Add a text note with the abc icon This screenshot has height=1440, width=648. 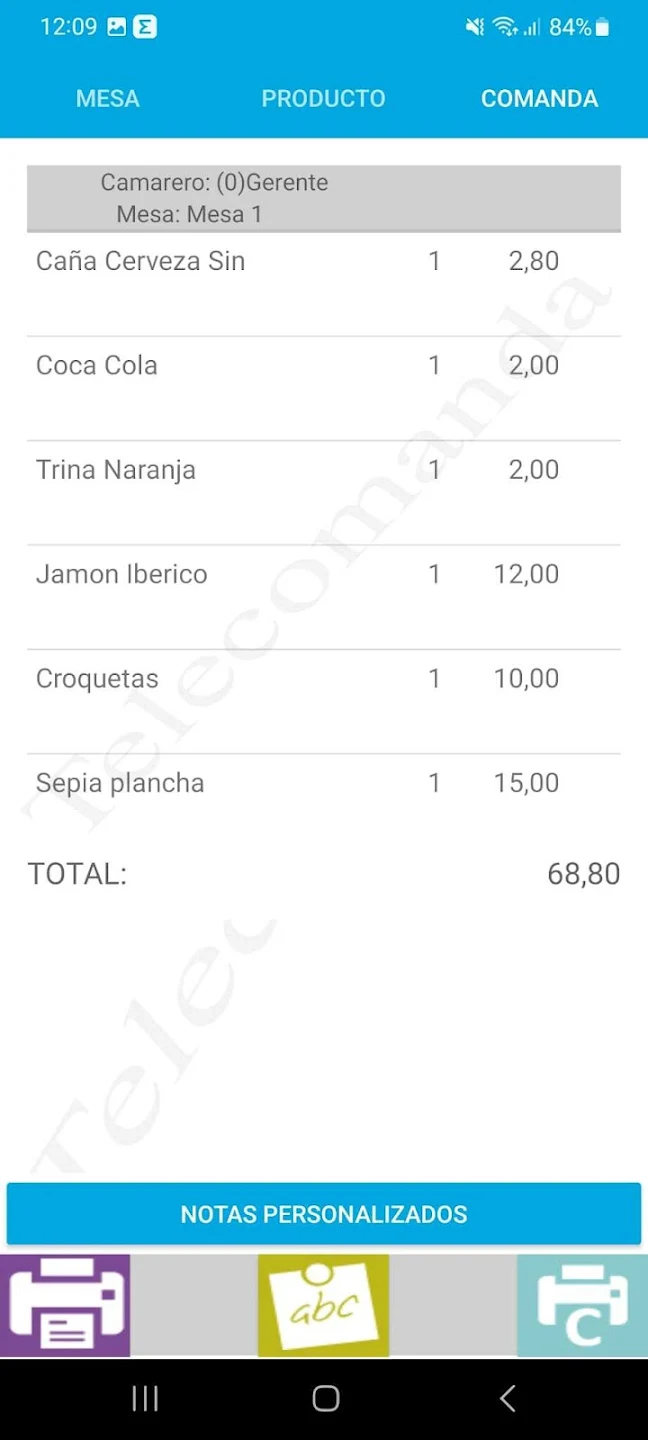tap(323, 1305)
